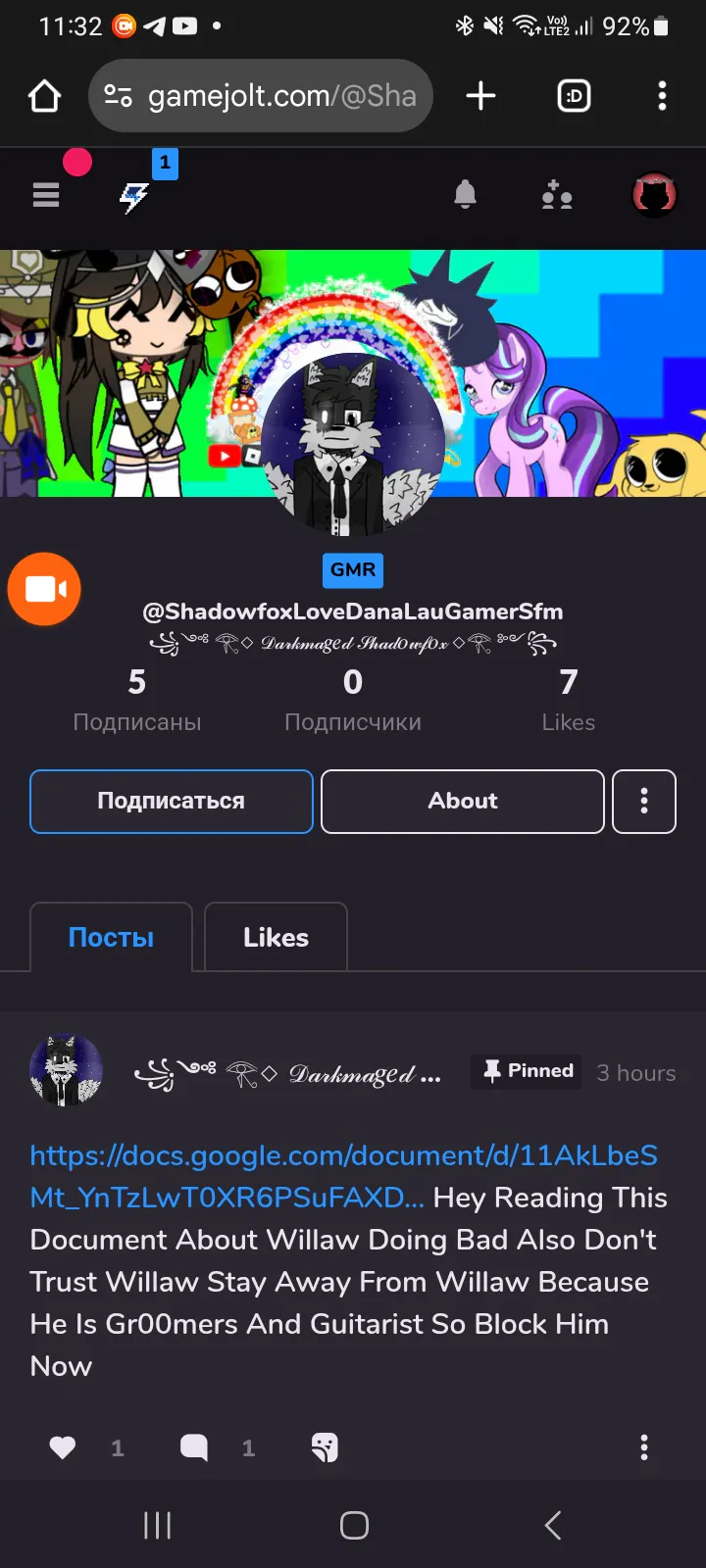Follow user with Подписаться button
The image size is (706, 1568).
[172, 802]
